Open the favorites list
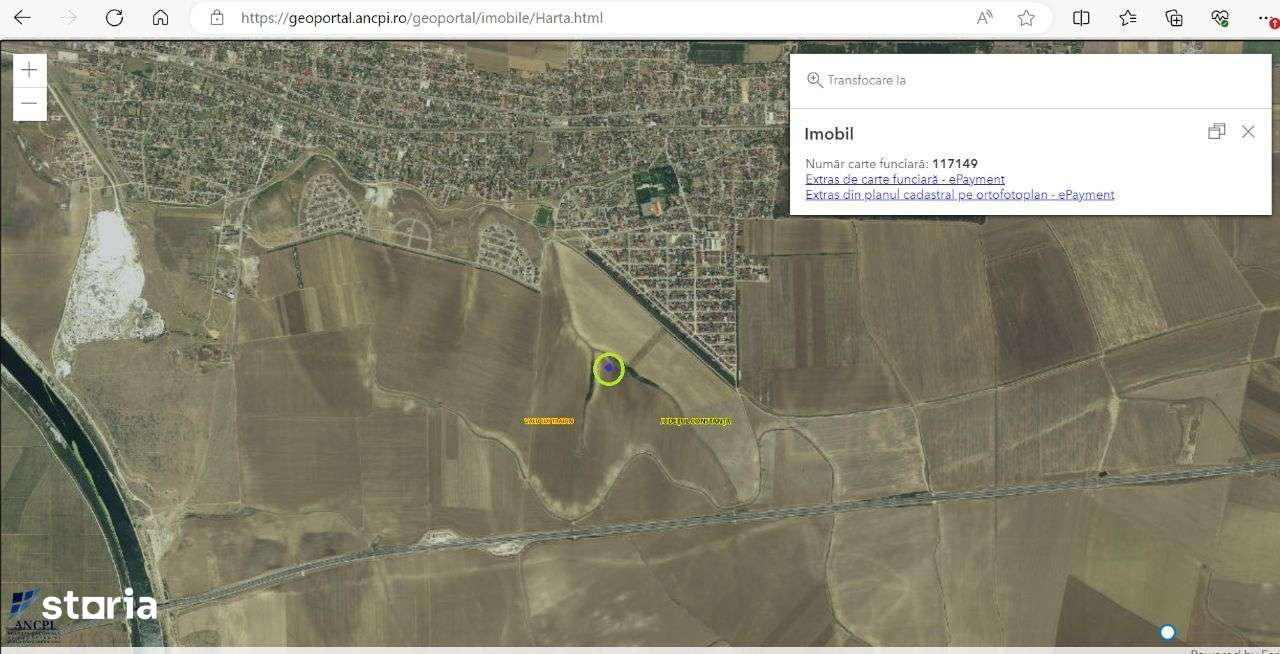The width and height of the screenshot is (1280, 654). (x=1128, y=18)
